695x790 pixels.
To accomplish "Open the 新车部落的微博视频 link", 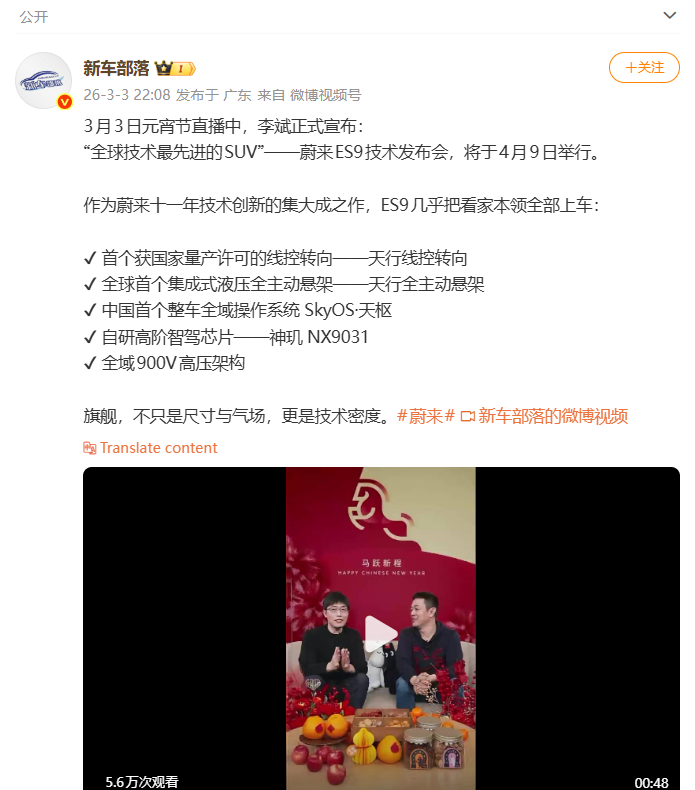I will click(x=553, y=416).
